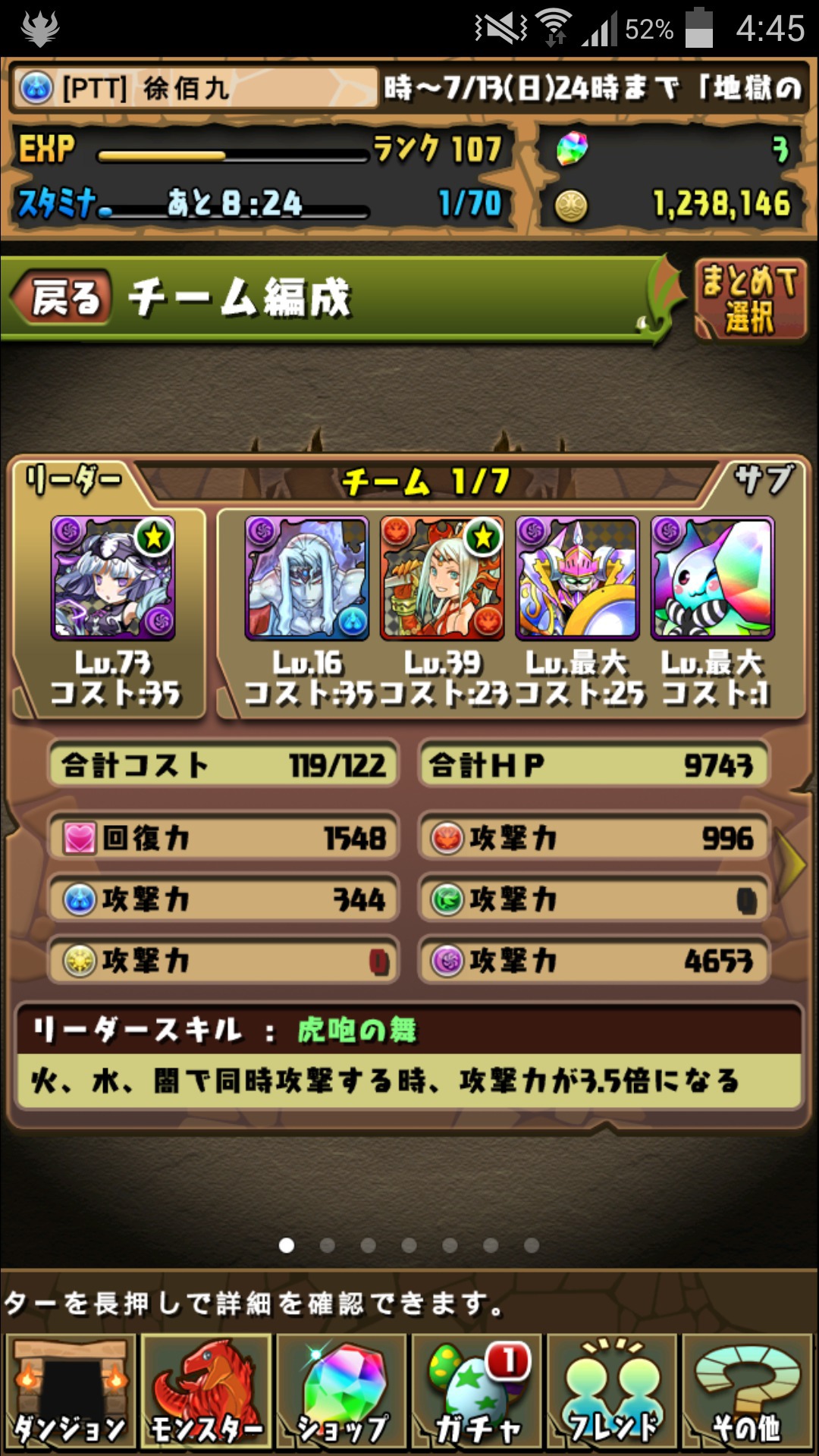Select the leader monster at Lv.73
The image size is (819, 1456).
[x=113, y=578]
